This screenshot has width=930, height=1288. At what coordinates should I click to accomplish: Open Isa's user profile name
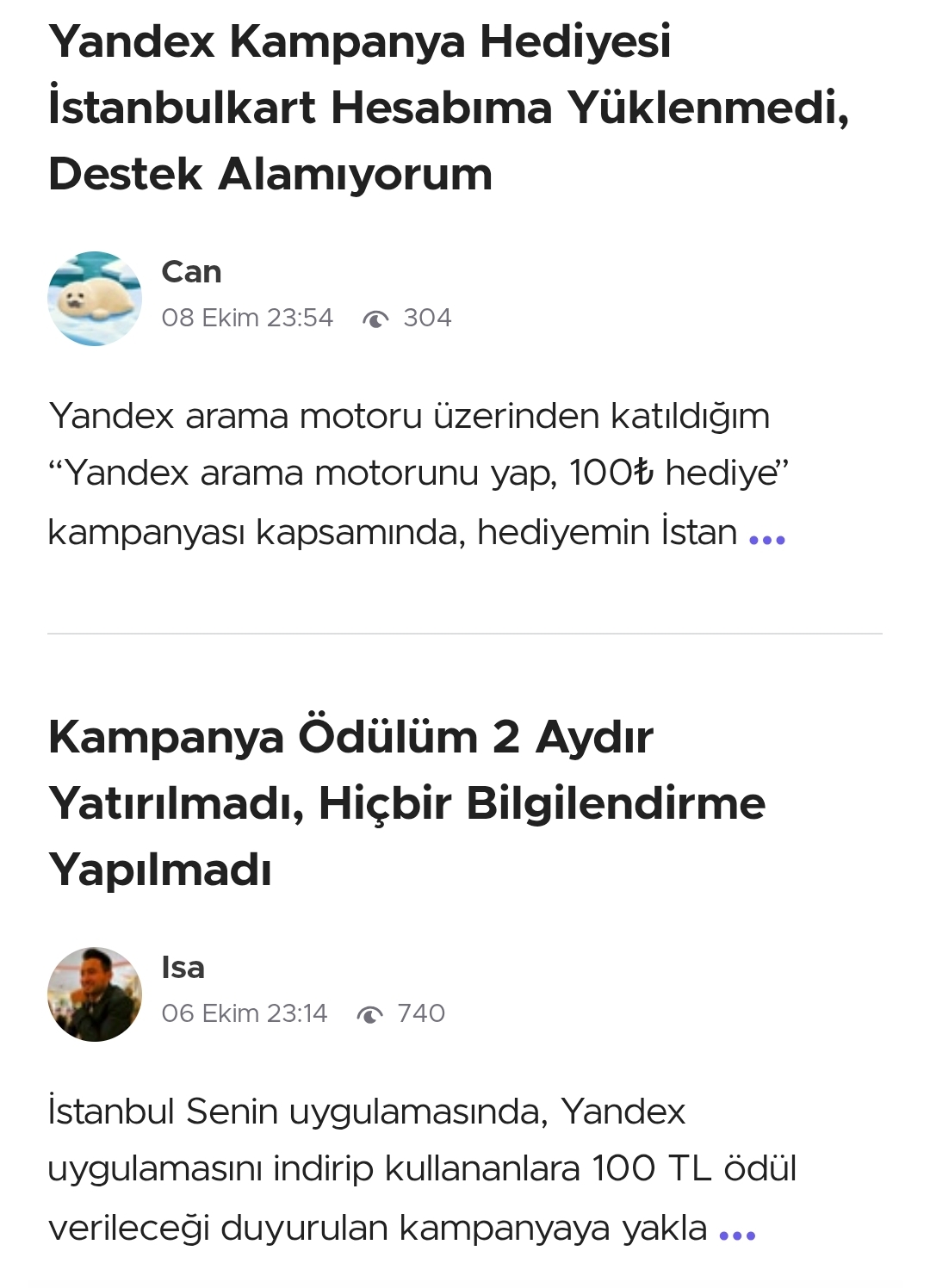tap(183, 968)
